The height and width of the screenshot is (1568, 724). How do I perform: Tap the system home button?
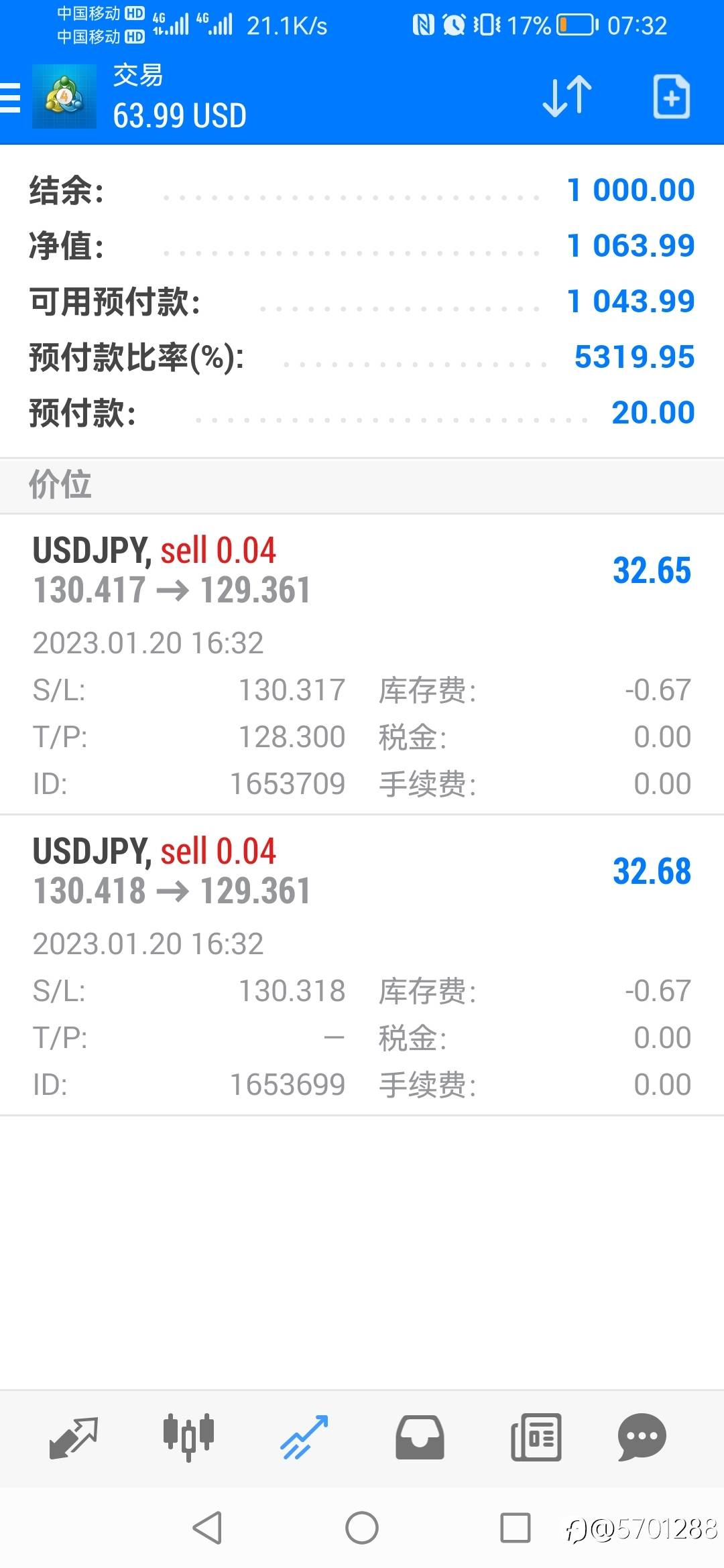tap(362, 1528)
